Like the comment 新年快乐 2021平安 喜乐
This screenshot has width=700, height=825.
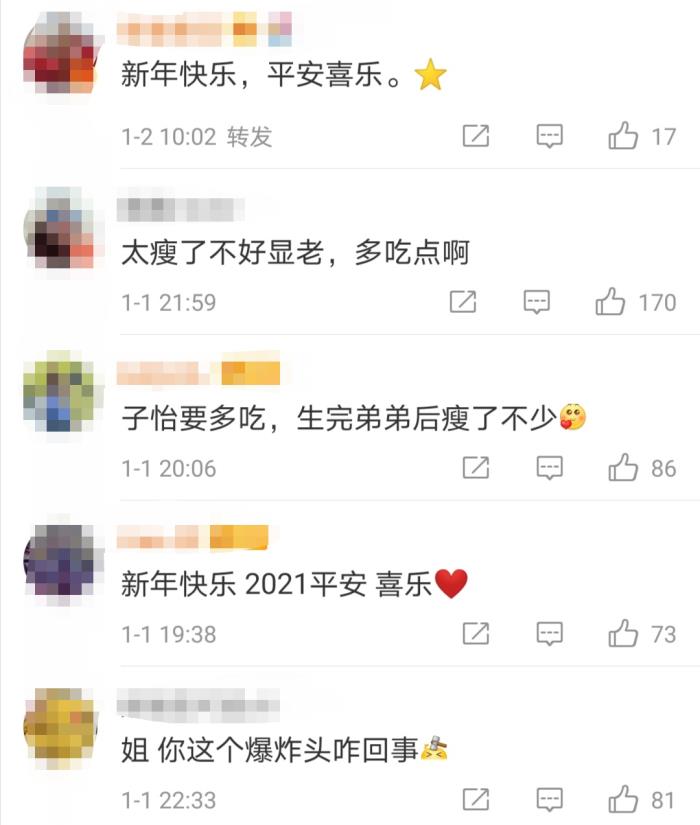click(x=624, y=633)
